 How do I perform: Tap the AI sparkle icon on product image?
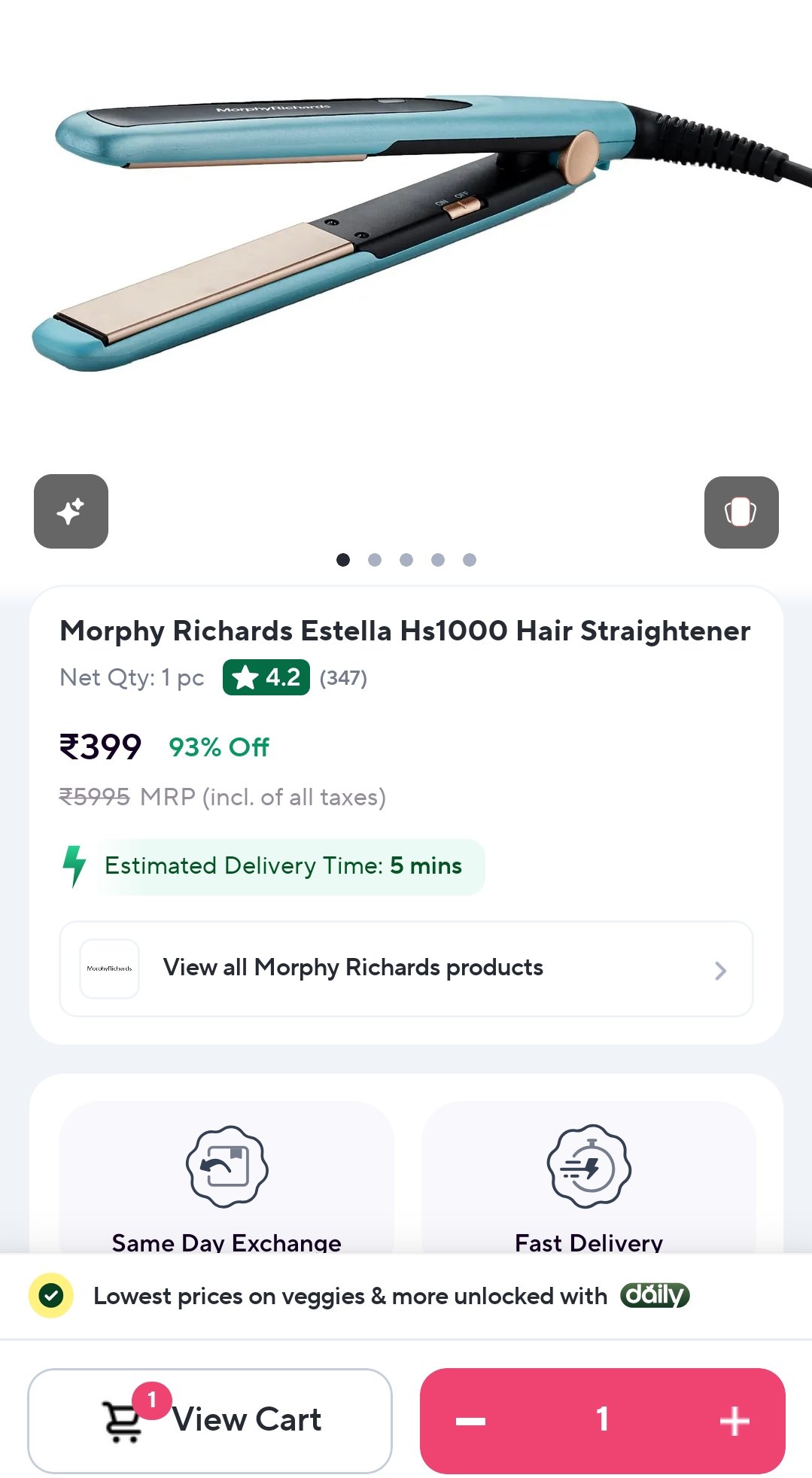point(71,511)
